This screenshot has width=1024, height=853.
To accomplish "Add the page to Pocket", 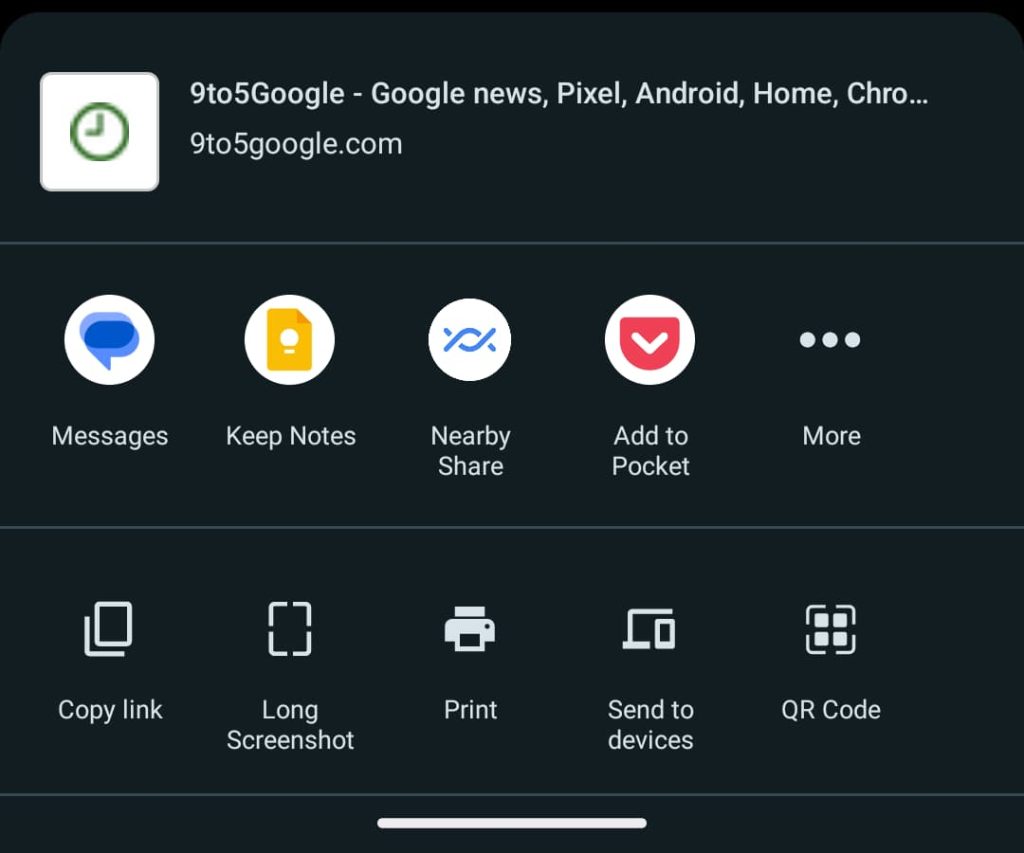I will (x=650, y=340).
